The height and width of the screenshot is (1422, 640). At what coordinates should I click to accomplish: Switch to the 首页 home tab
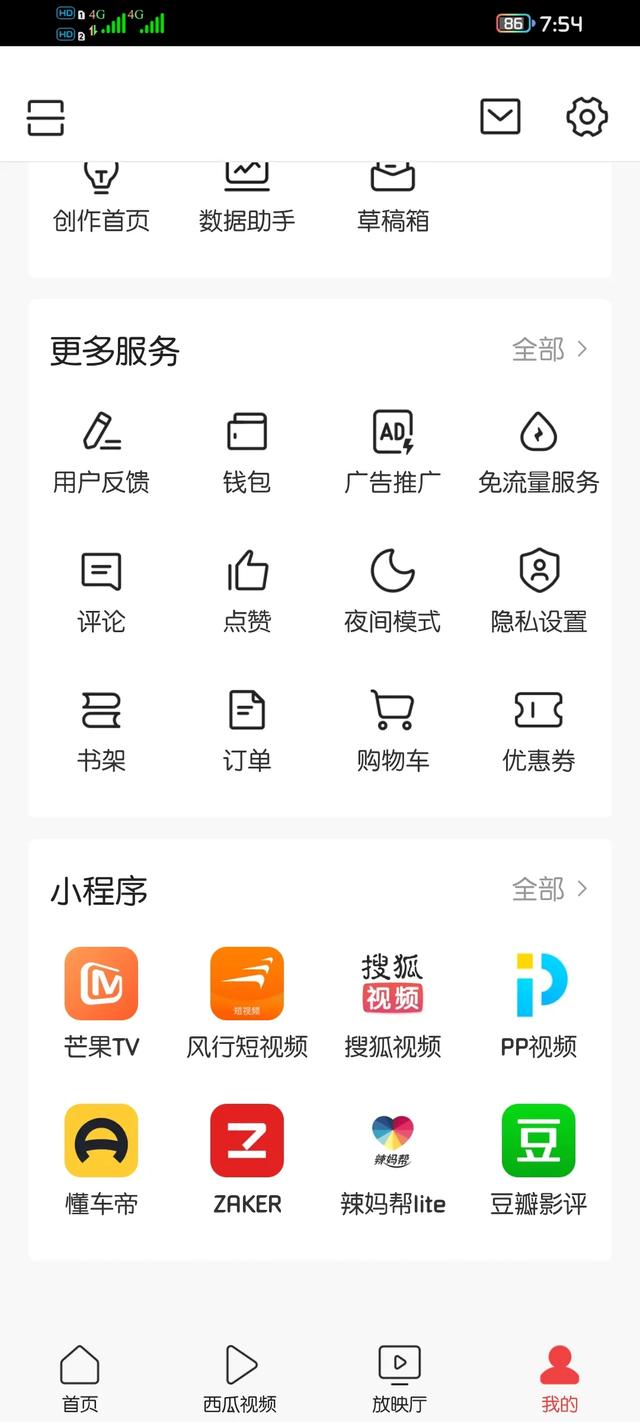tap(80, 1379)
